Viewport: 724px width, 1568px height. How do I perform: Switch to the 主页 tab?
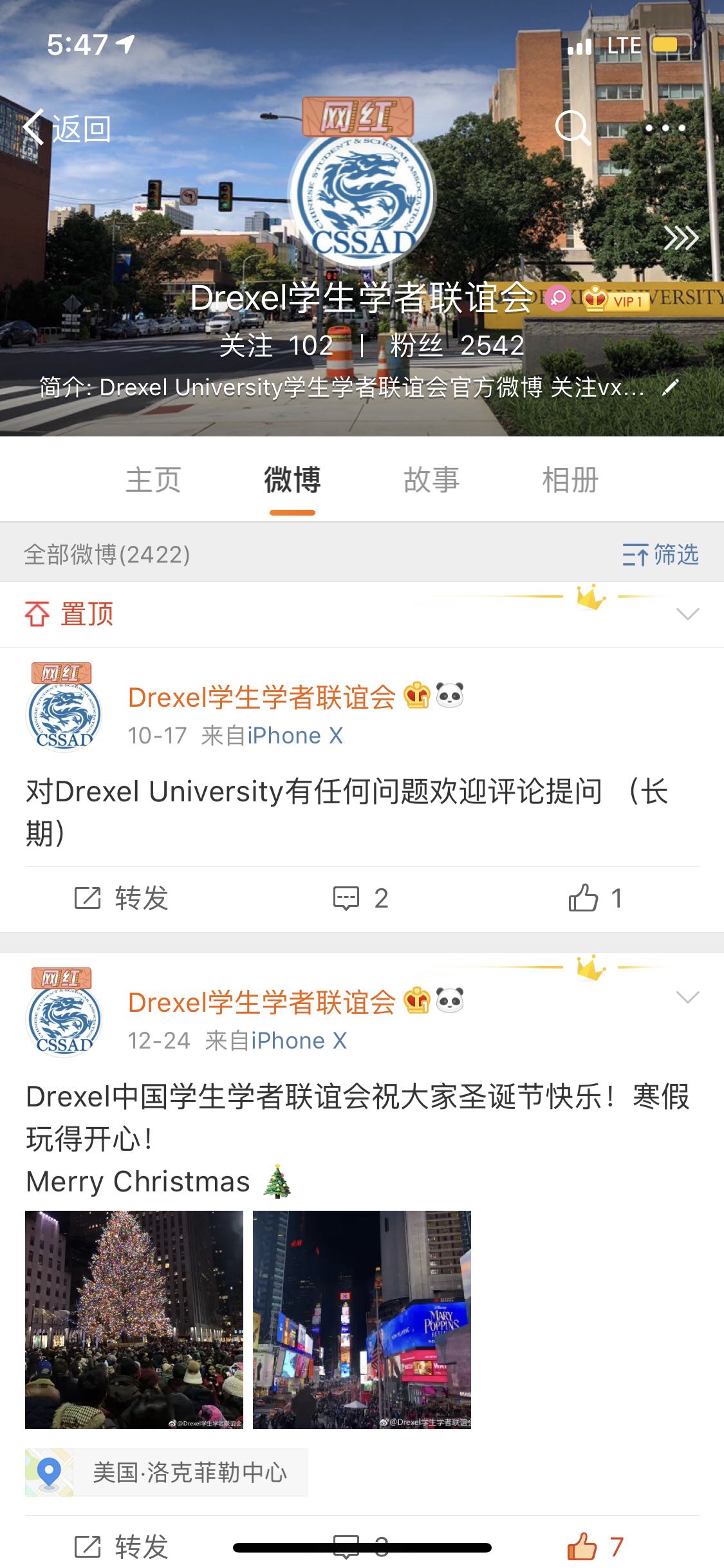(153, 480)
